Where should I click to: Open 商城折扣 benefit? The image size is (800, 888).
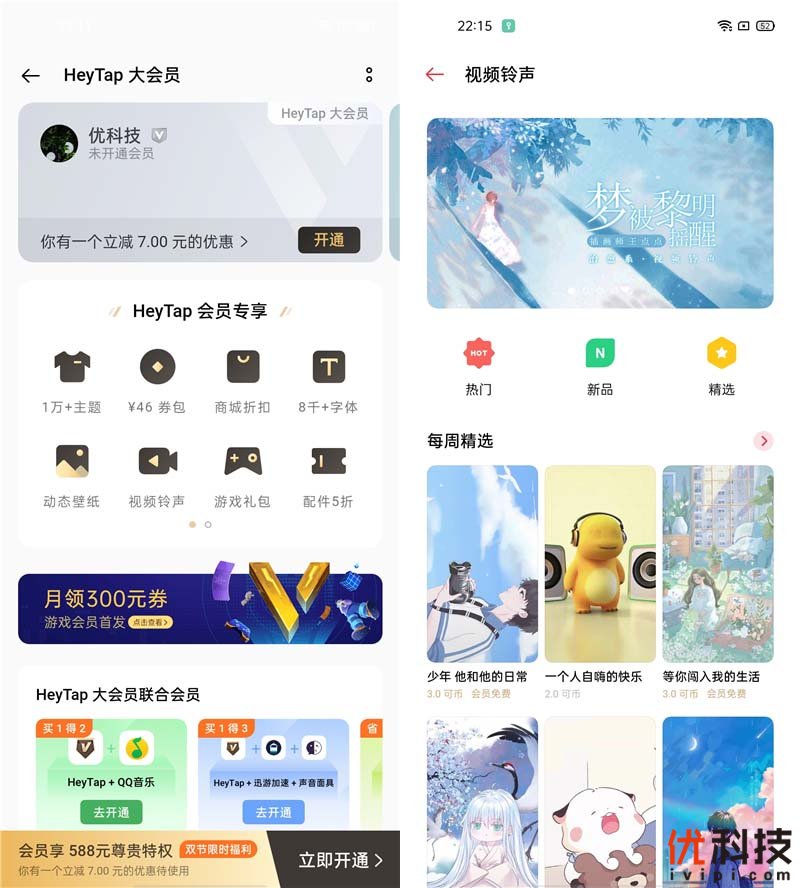243,381
